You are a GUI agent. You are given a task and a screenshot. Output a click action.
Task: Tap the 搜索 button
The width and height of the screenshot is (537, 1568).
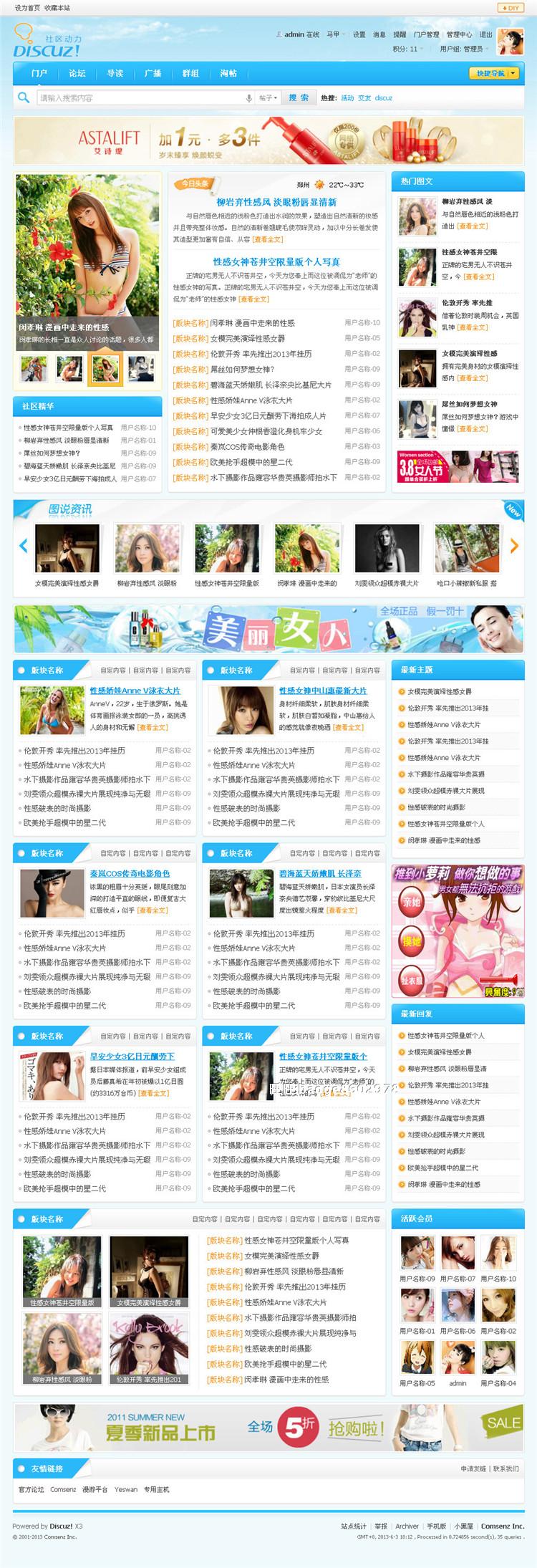(x=299, y=97)
